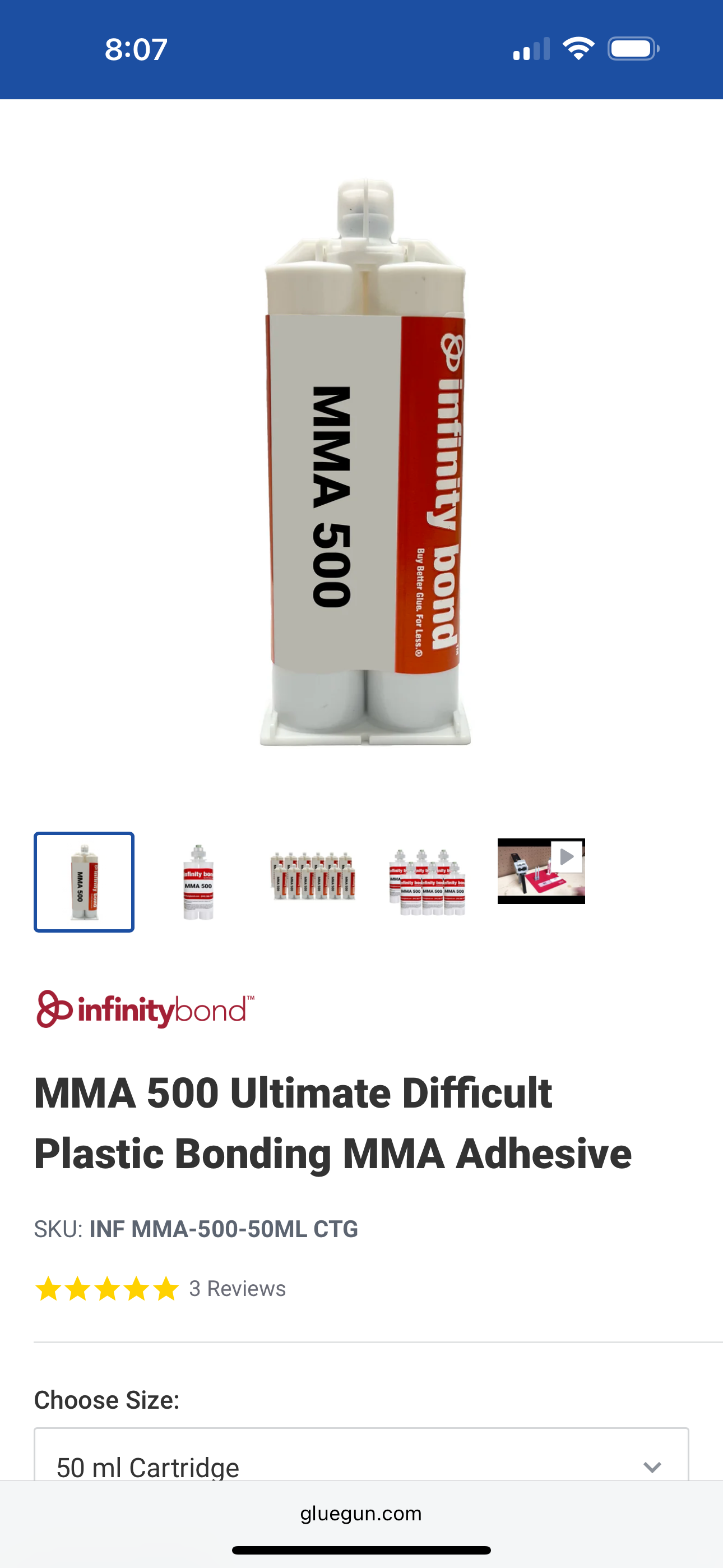Show the thumbnail with grouped upright cartridges

pos(427,882)
